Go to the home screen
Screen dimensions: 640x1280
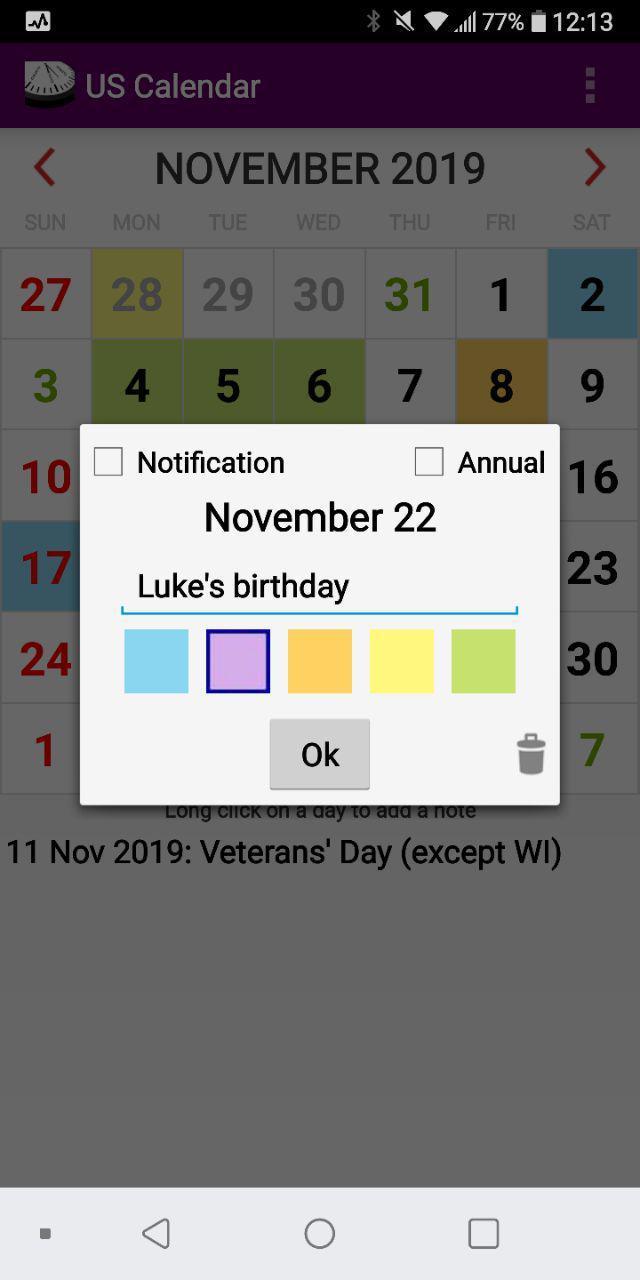click(320, 1233)
